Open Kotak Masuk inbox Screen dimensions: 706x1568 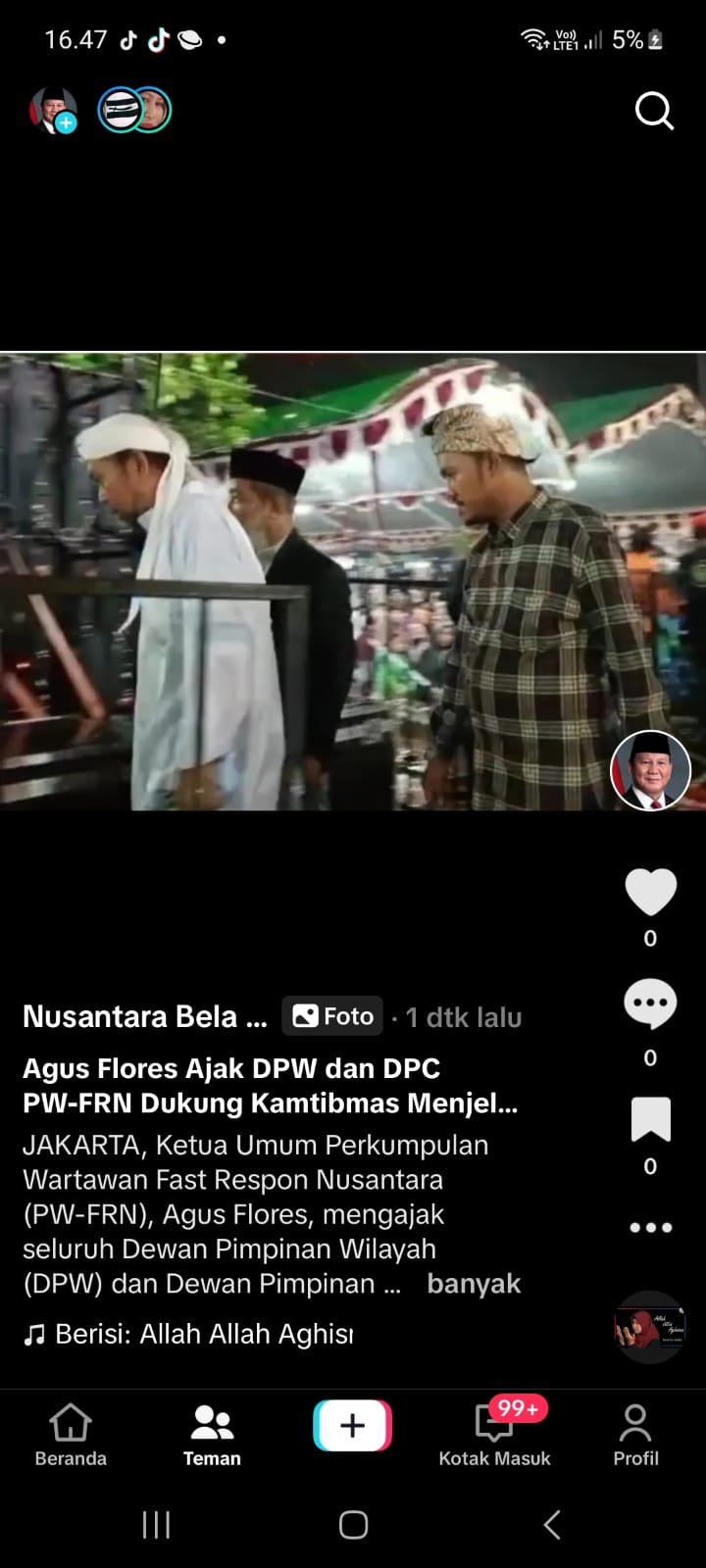494,1435
